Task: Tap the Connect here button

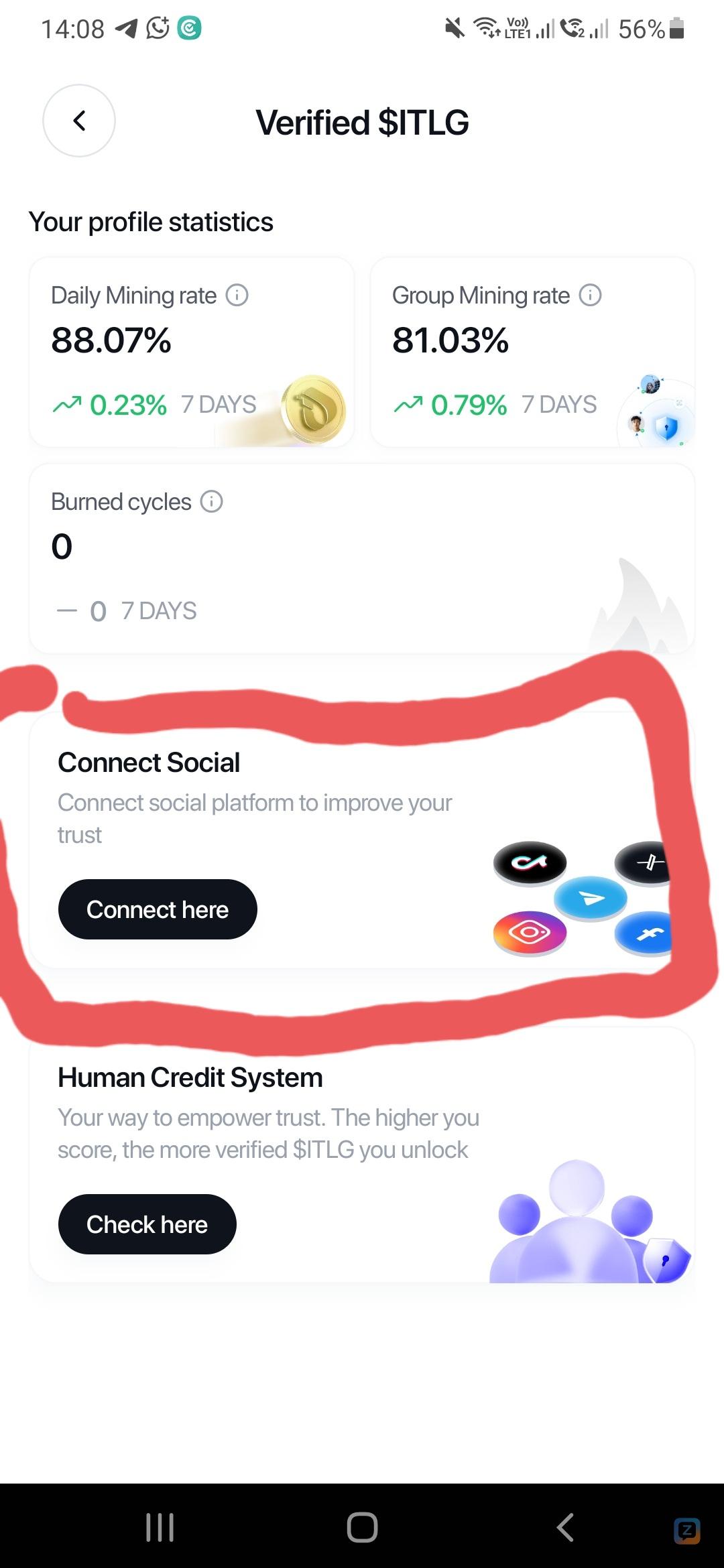Action: click(x=158, y=909)
